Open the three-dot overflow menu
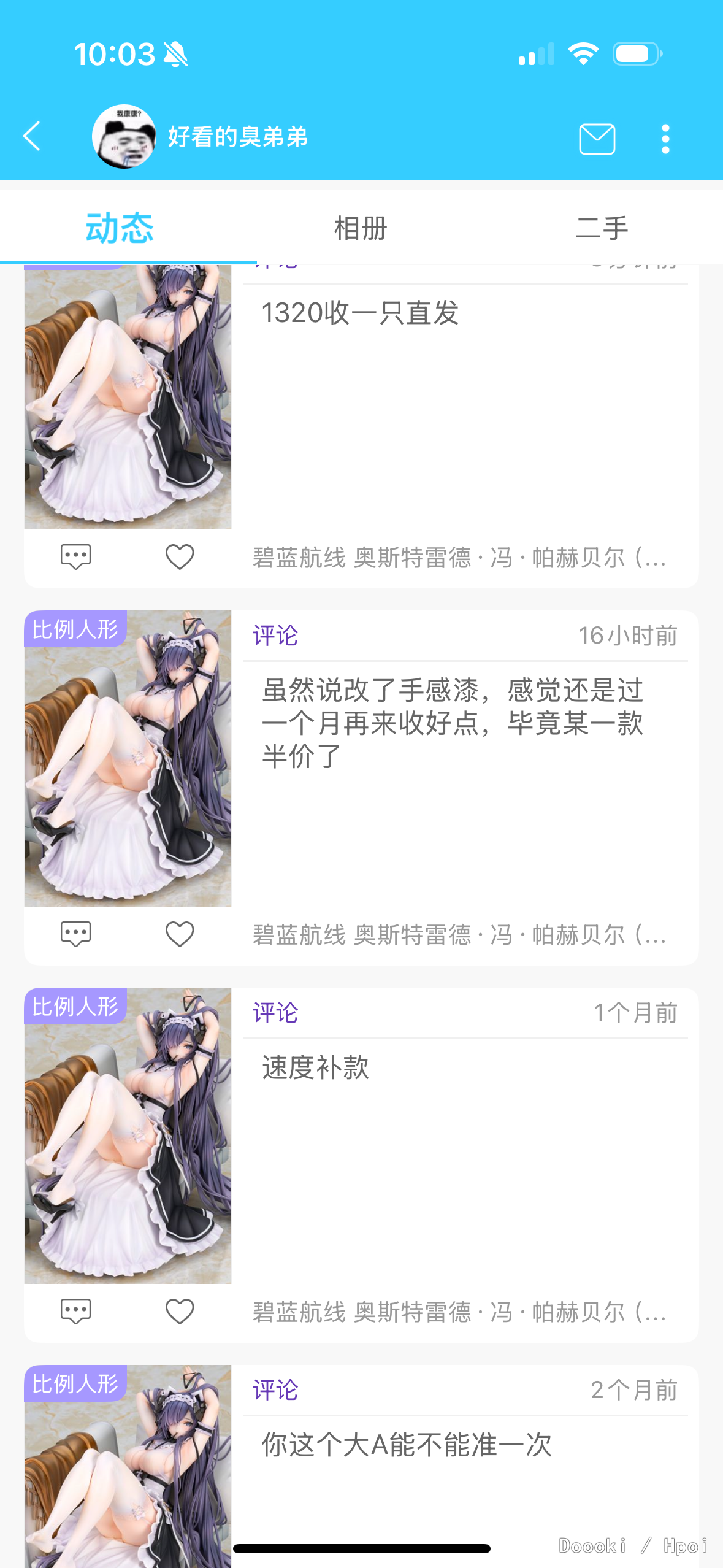The width and height of the screenshot is (723, 1568). coord(665,139)
